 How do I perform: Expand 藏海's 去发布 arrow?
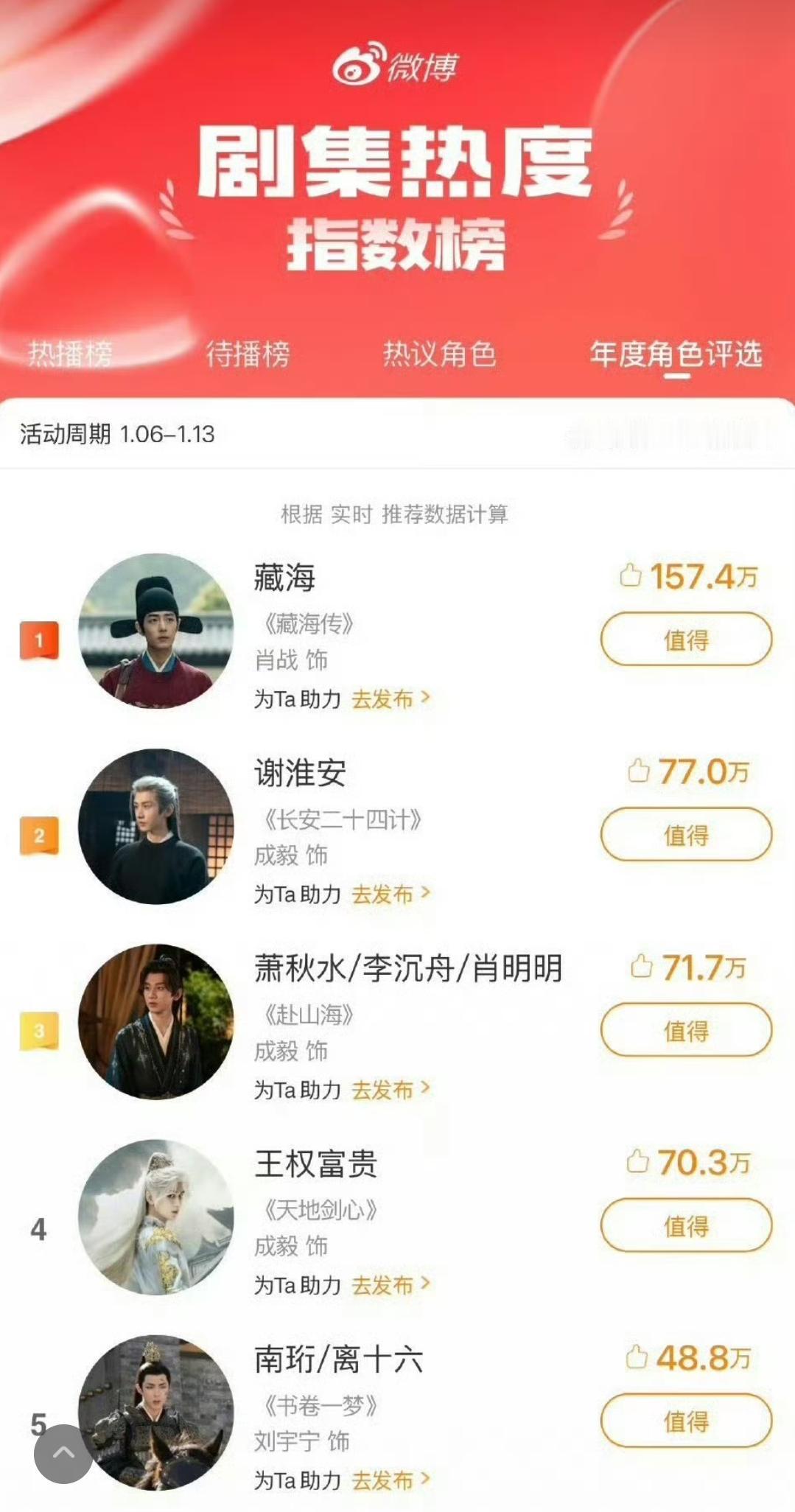(425, 699)
